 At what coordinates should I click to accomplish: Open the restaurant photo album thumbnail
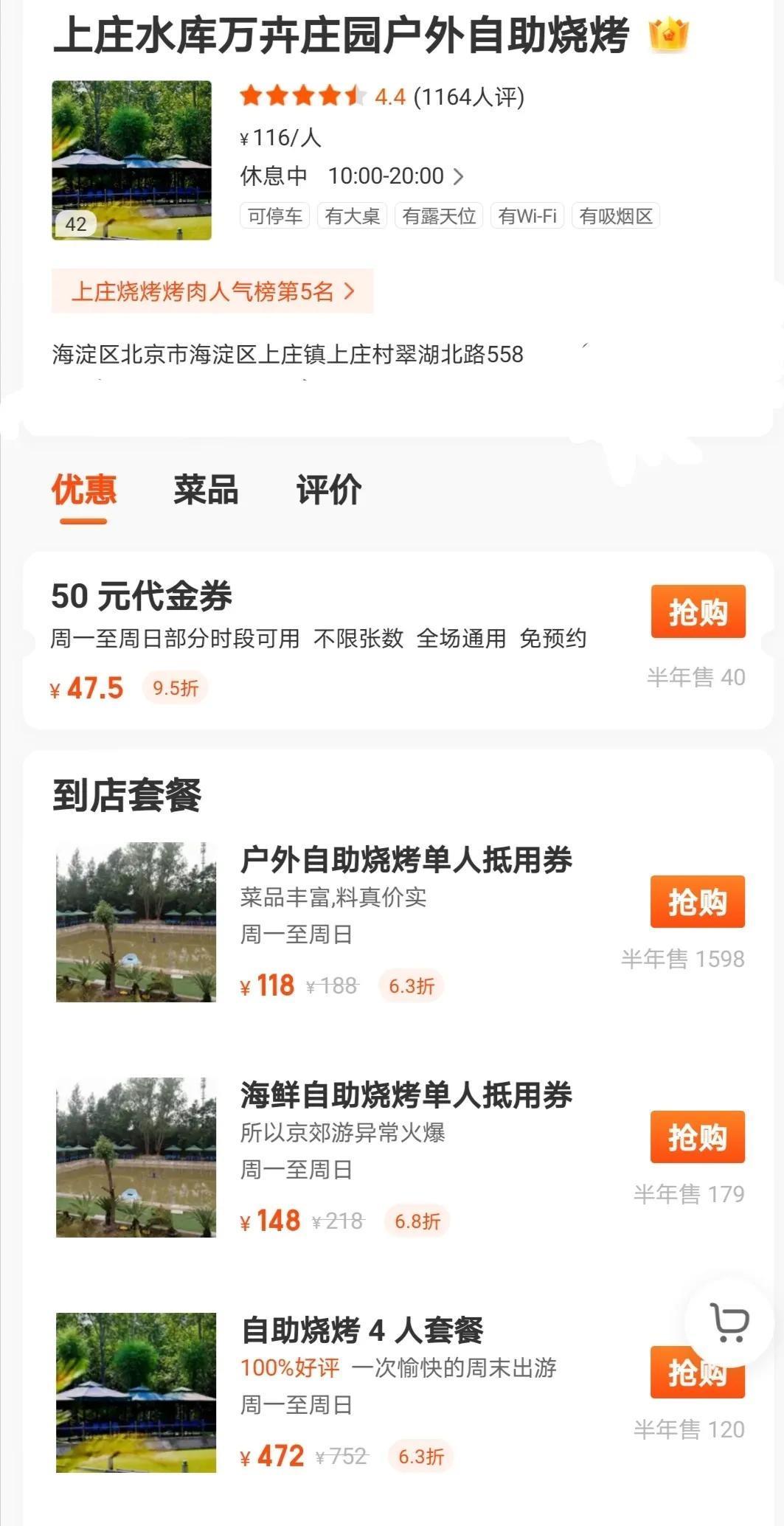[131, 160]
